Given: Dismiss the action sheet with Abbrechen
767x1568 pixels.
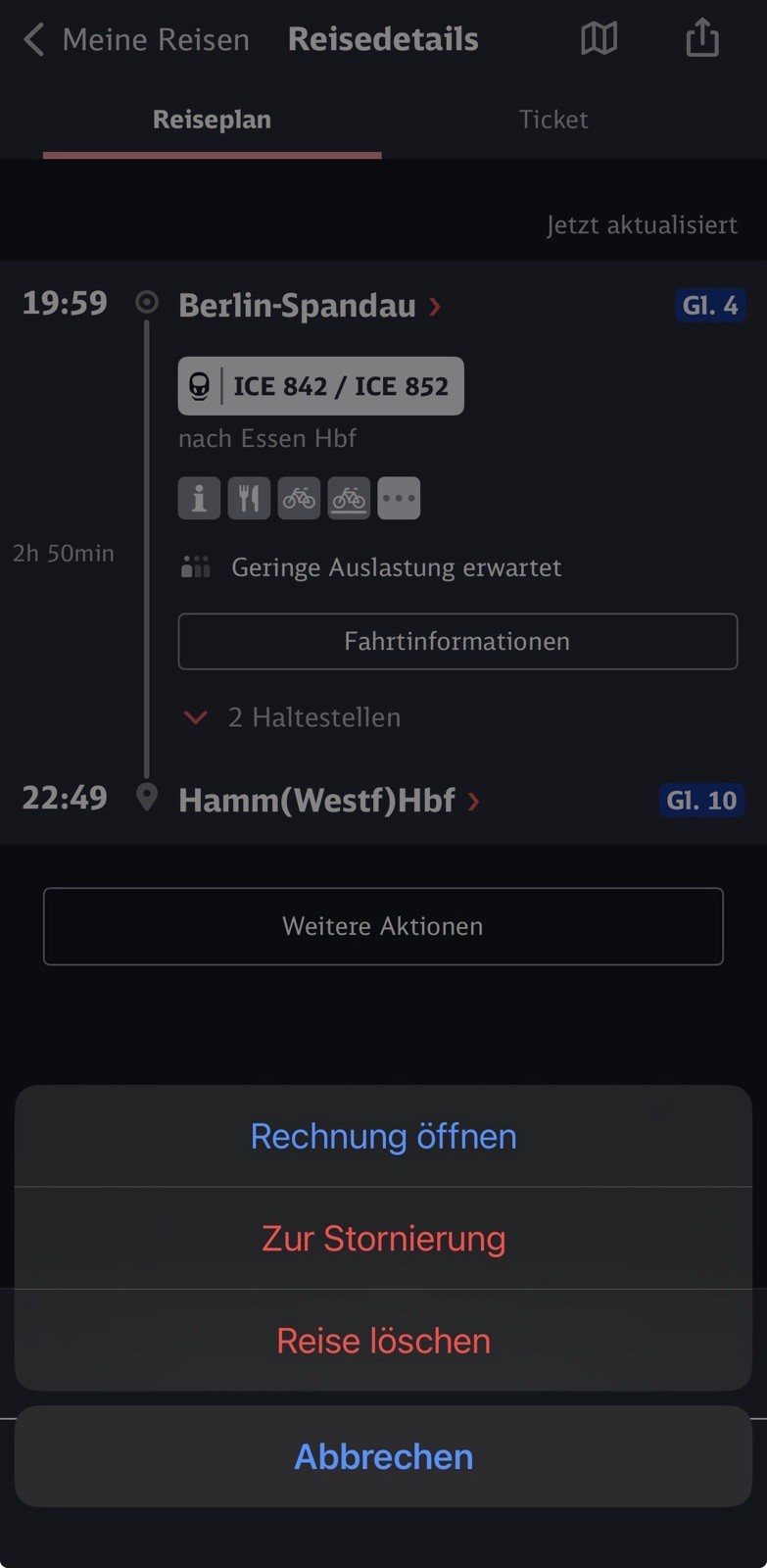Looking at the screenshot, I should click(383, 1456).
